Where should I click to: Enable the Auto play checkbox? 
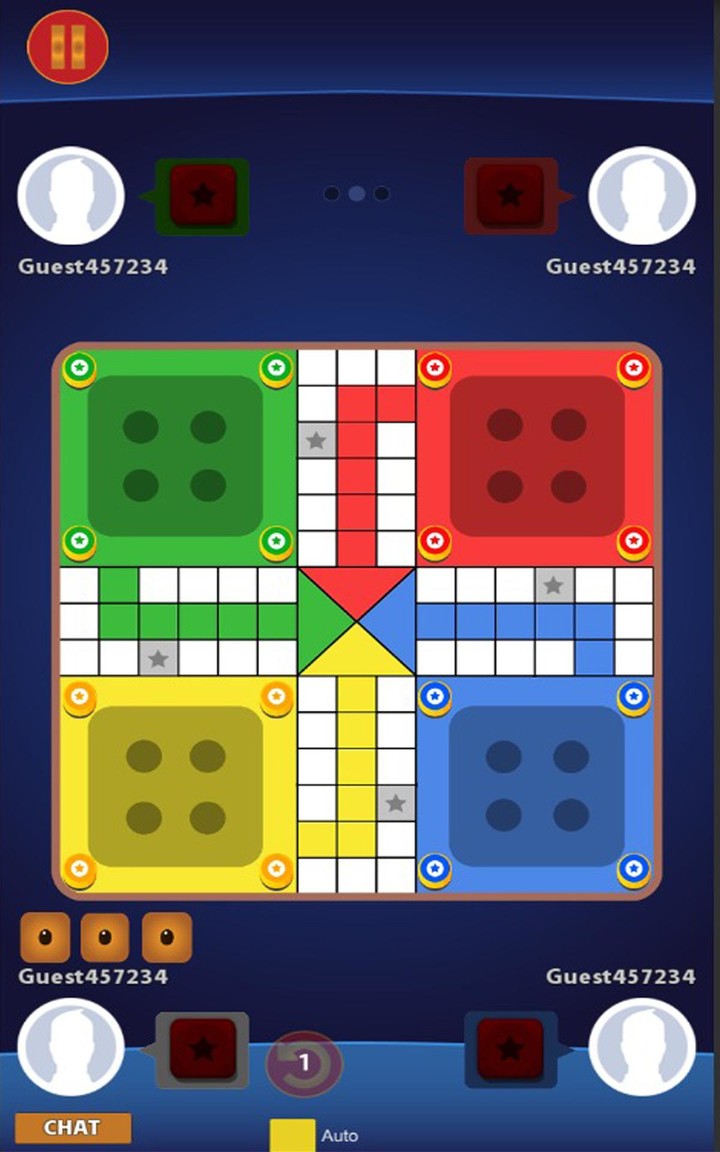click(x=292, y=1131)
